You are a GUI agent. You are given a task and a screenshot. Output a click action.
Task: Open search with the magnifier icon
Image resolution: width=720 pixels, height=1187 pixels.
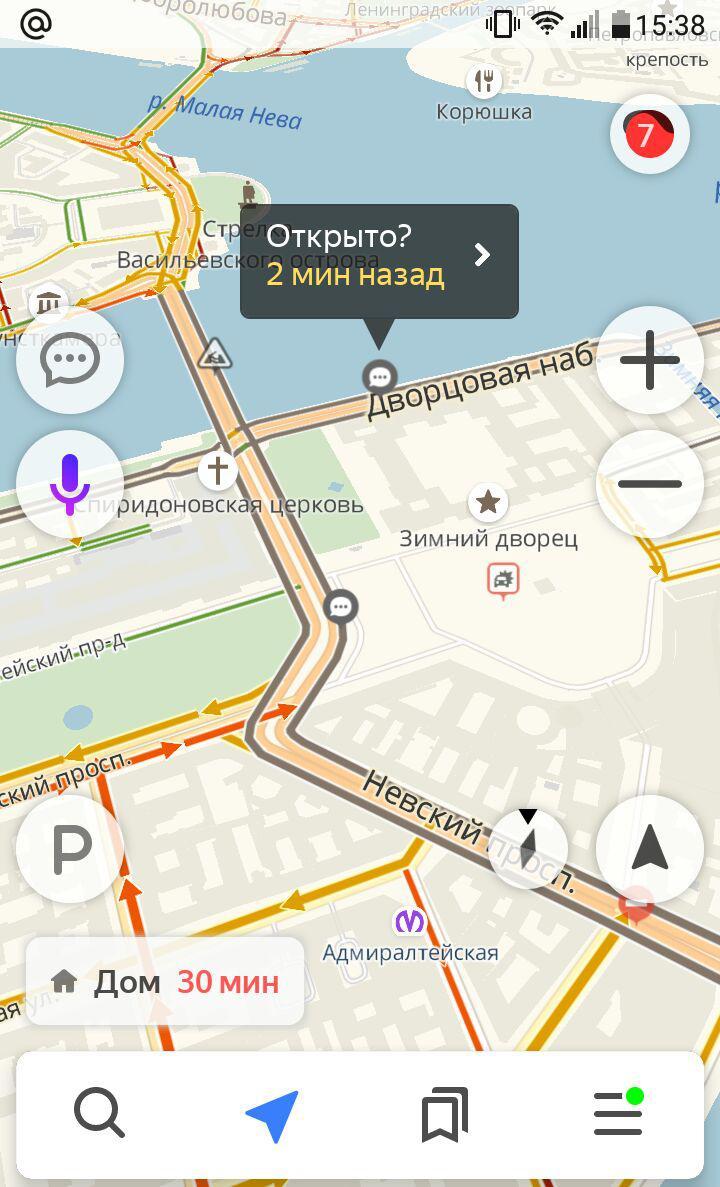(99, 1113)
